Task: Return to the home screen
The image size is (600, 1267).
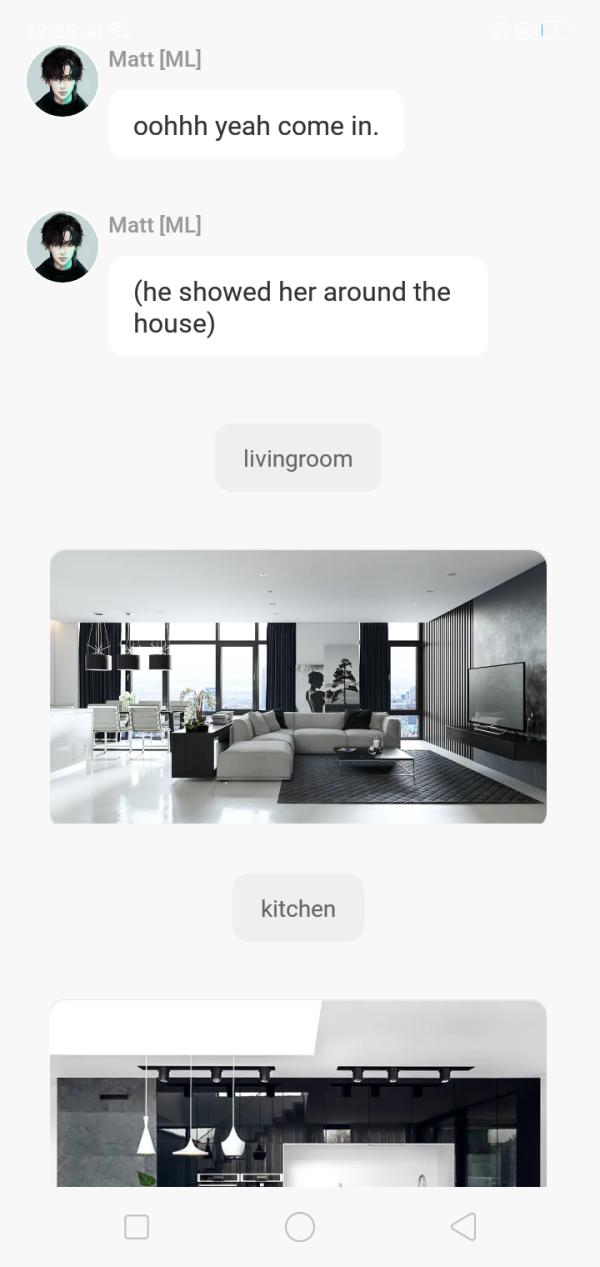Action: click(300, 1226)
